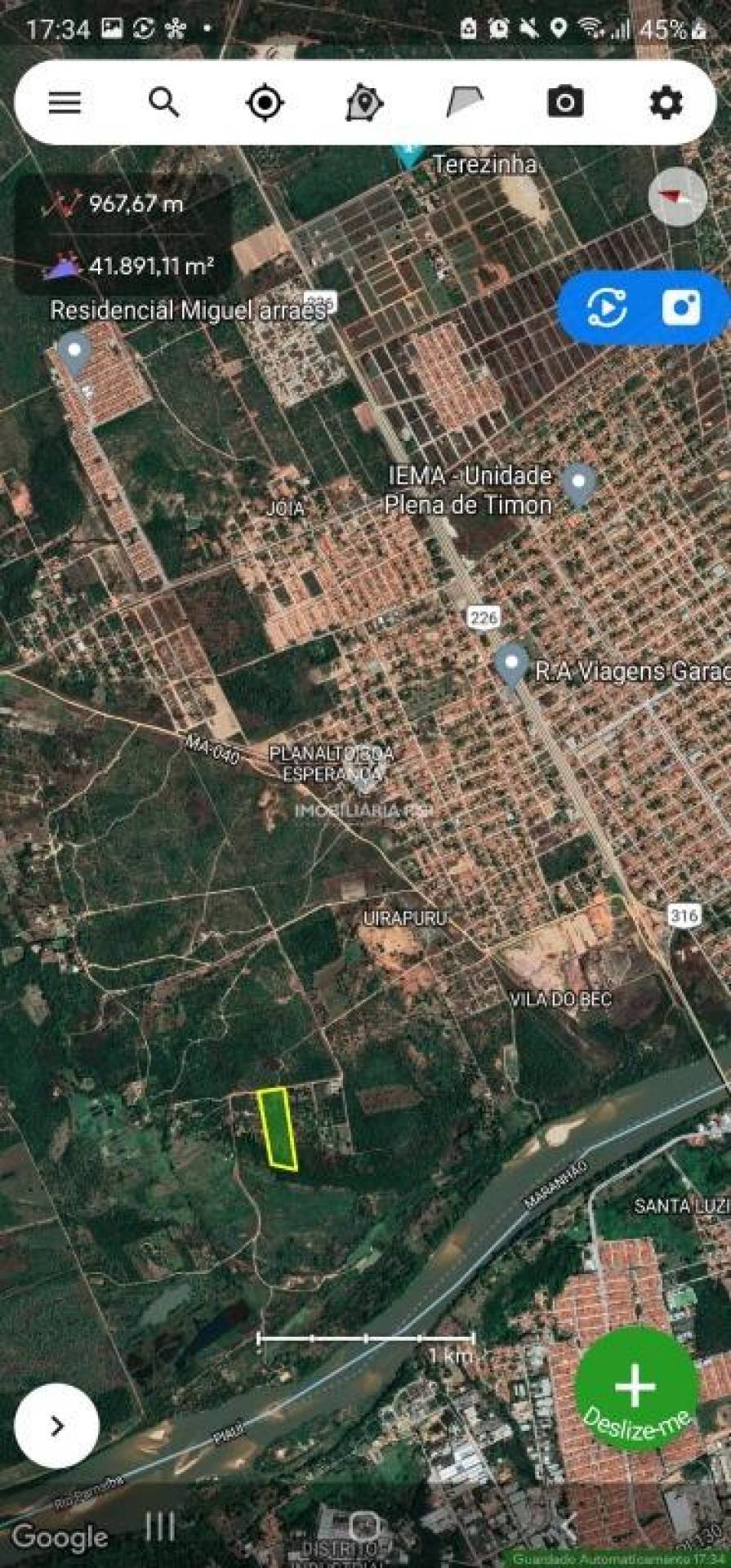Select the yellow outlined measured plot
The width and height of the screenshot is (731, 1568).
[277, 1129]
